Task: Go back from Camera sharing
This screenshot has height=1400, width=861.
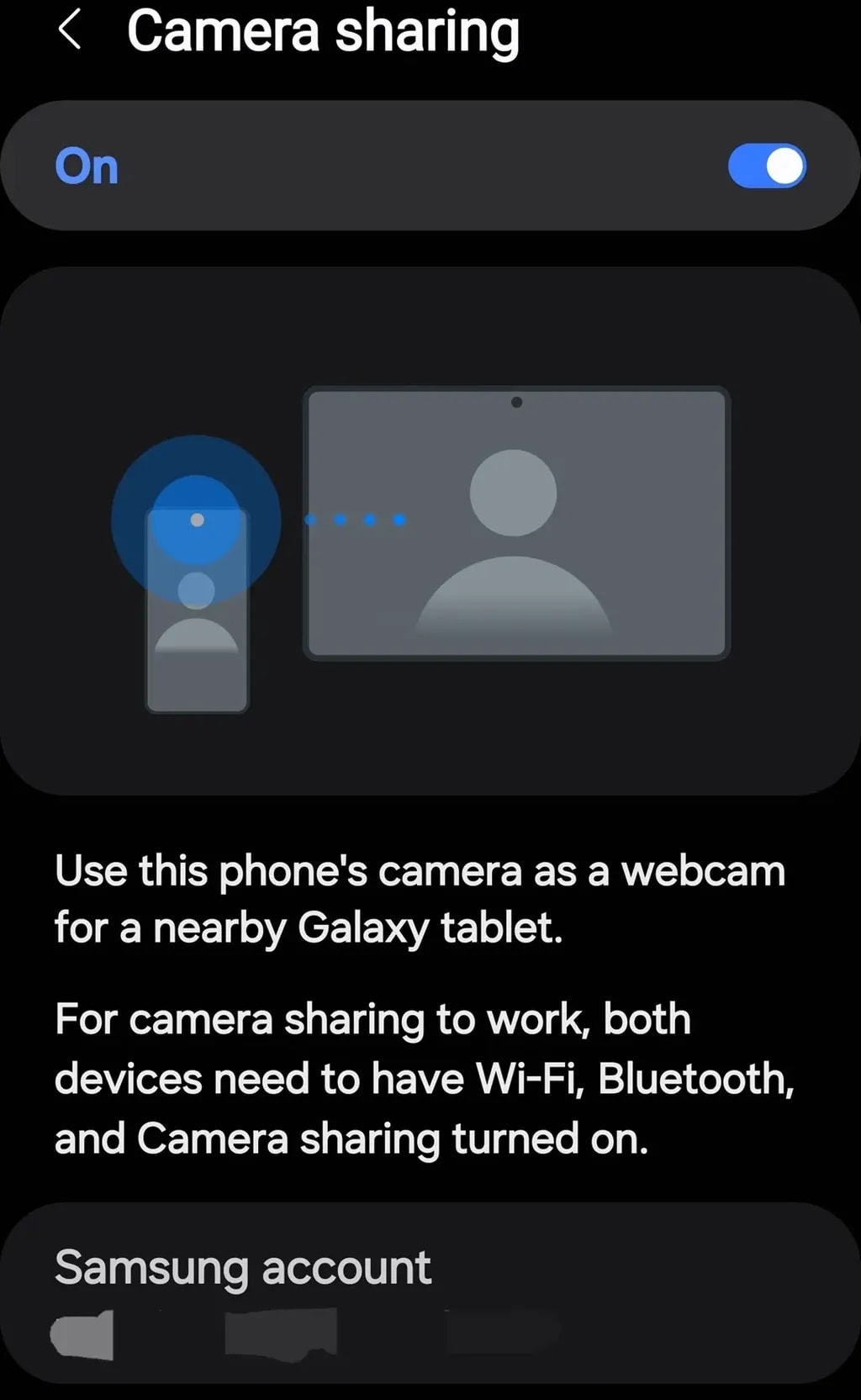Action: [71, 30]
